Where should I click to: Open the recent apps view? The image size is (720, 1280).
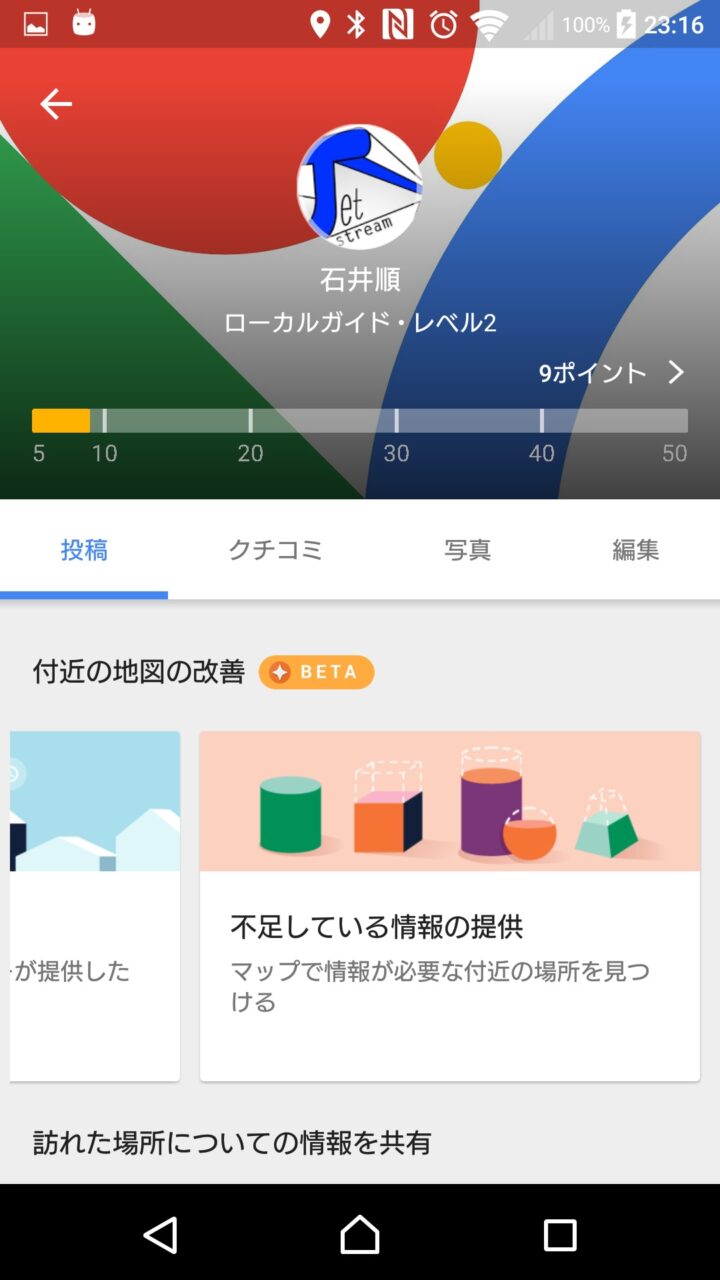pyautogui.click(x=560, y=1235)
